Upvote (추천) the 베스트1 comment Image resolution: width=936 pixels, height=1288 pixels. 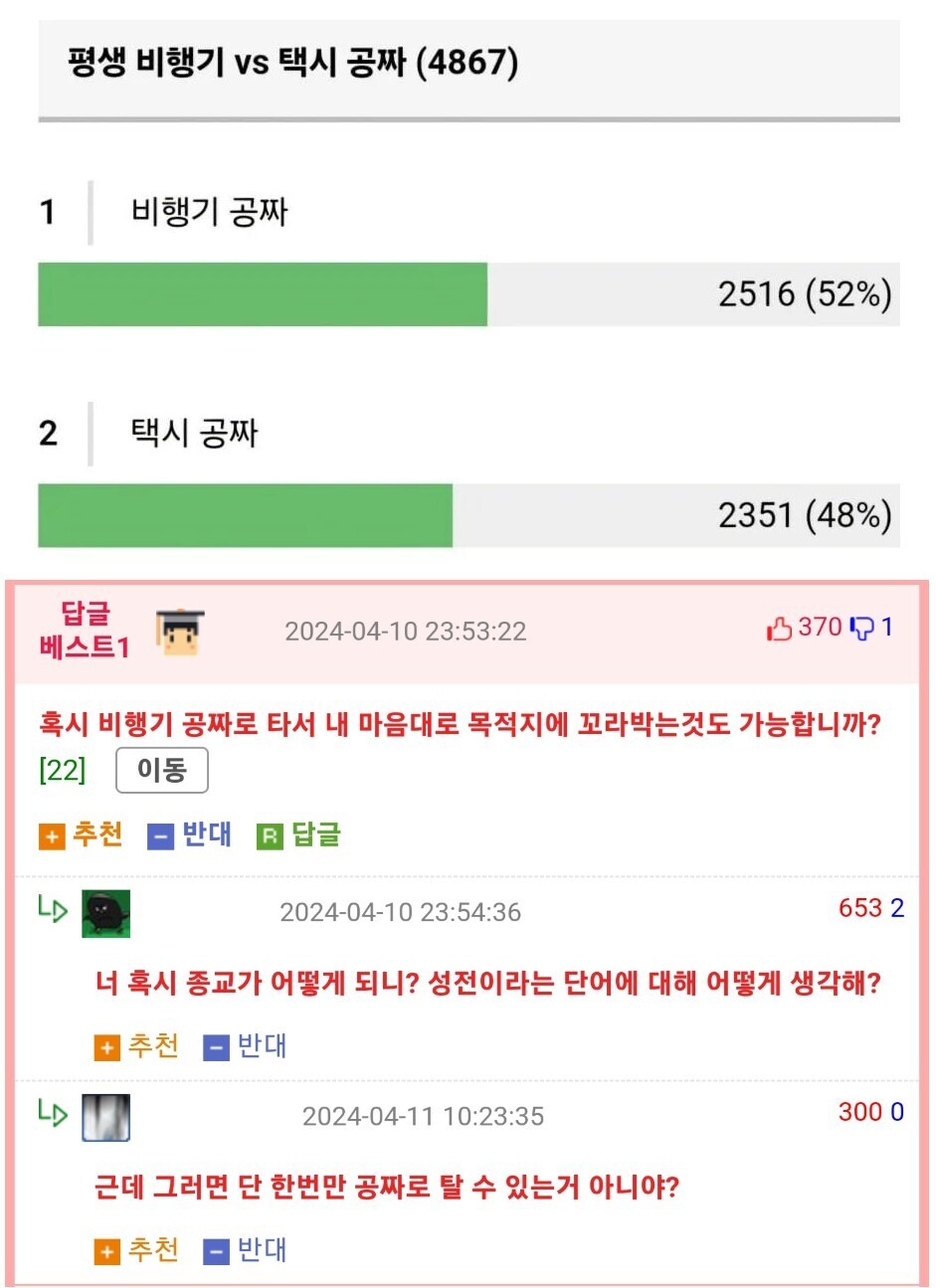coord(82,834)
